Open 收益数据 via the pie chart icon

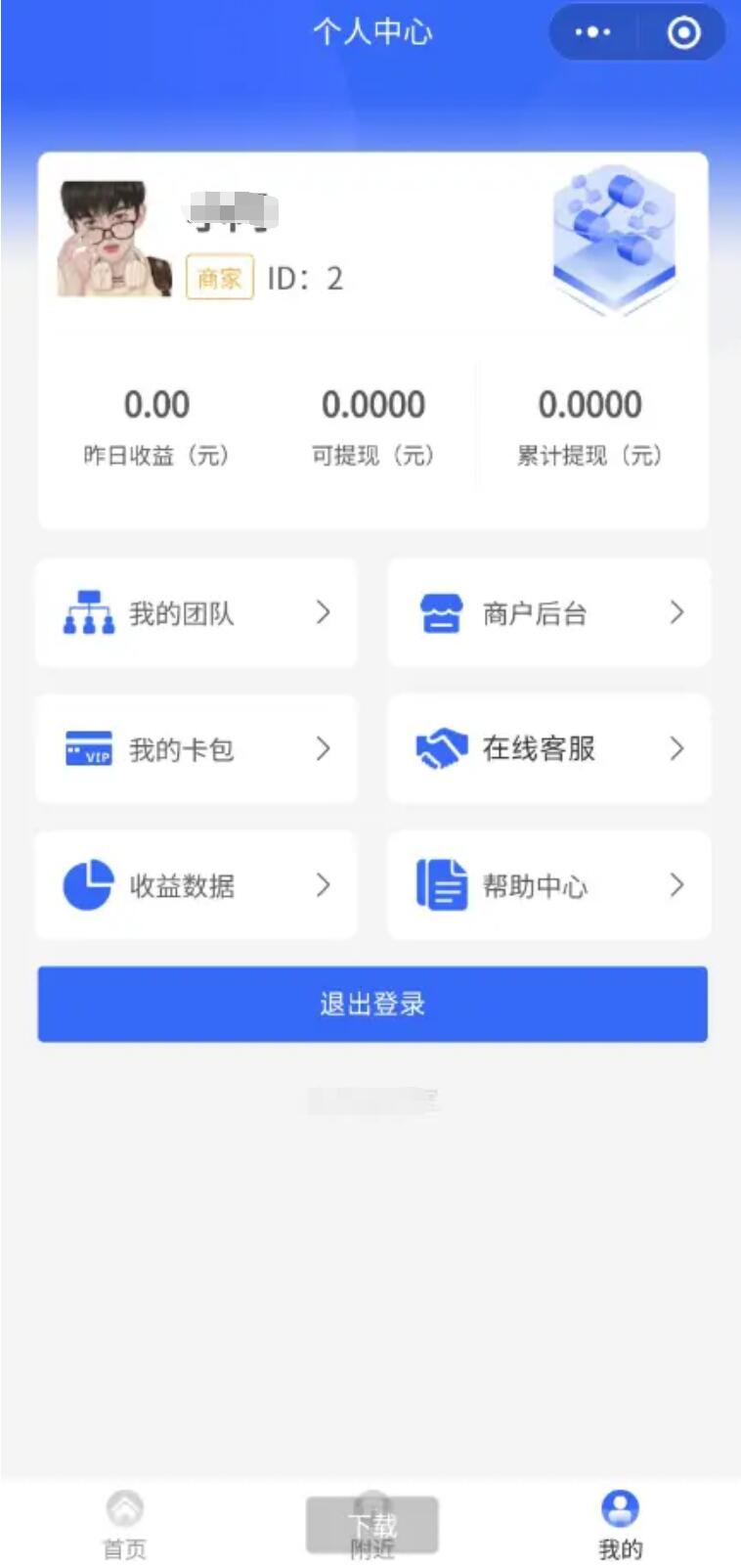point(88,885)
